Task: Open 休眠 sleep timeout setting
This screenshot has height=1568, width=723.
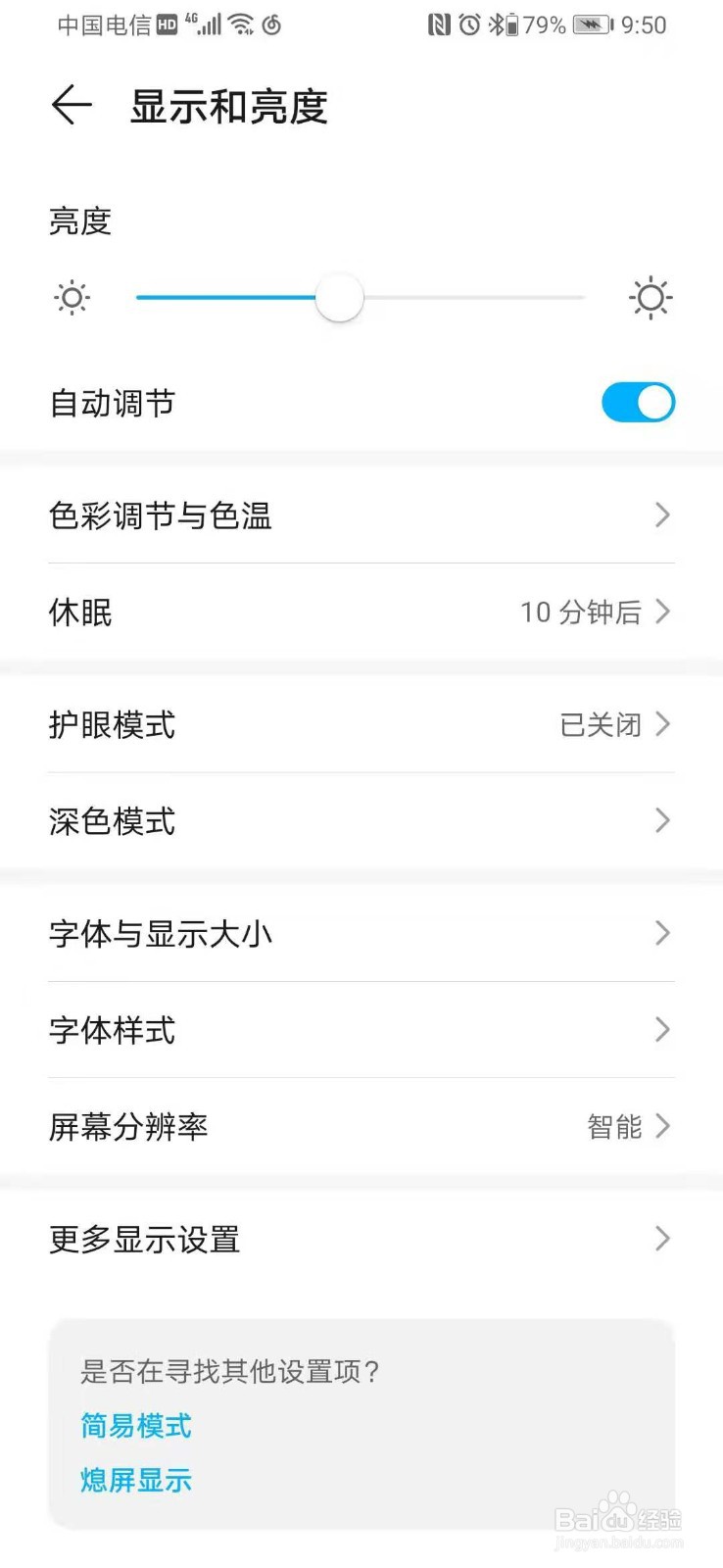Action: coord(361,612)
